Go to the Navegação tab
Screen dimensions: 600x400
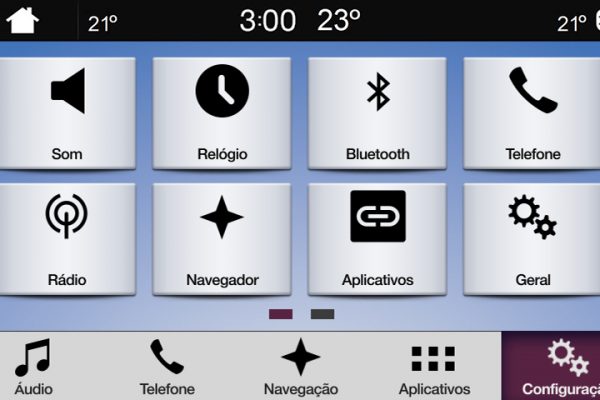coord(301,367)
